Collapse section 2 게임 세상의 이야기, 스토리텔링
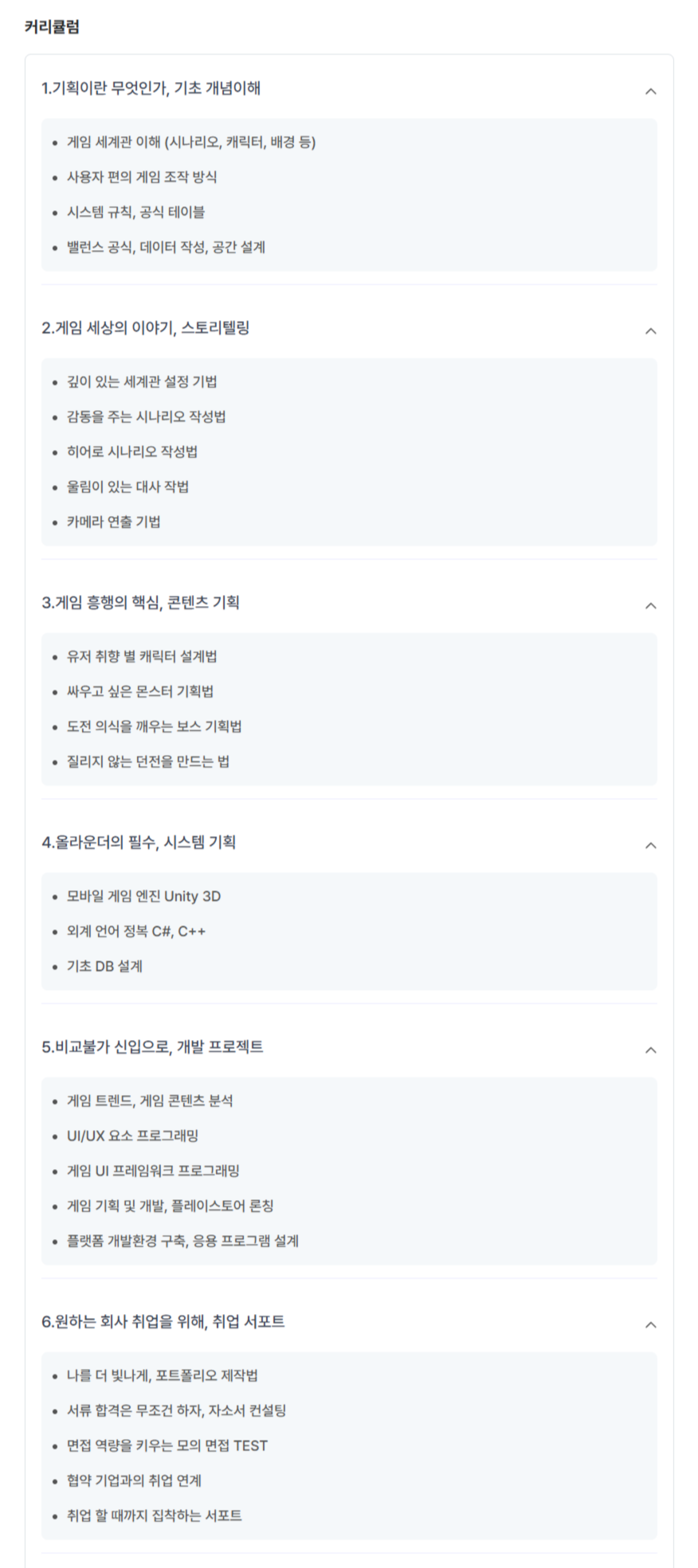Screen dimensions: 698x1568 click(650, 330)
